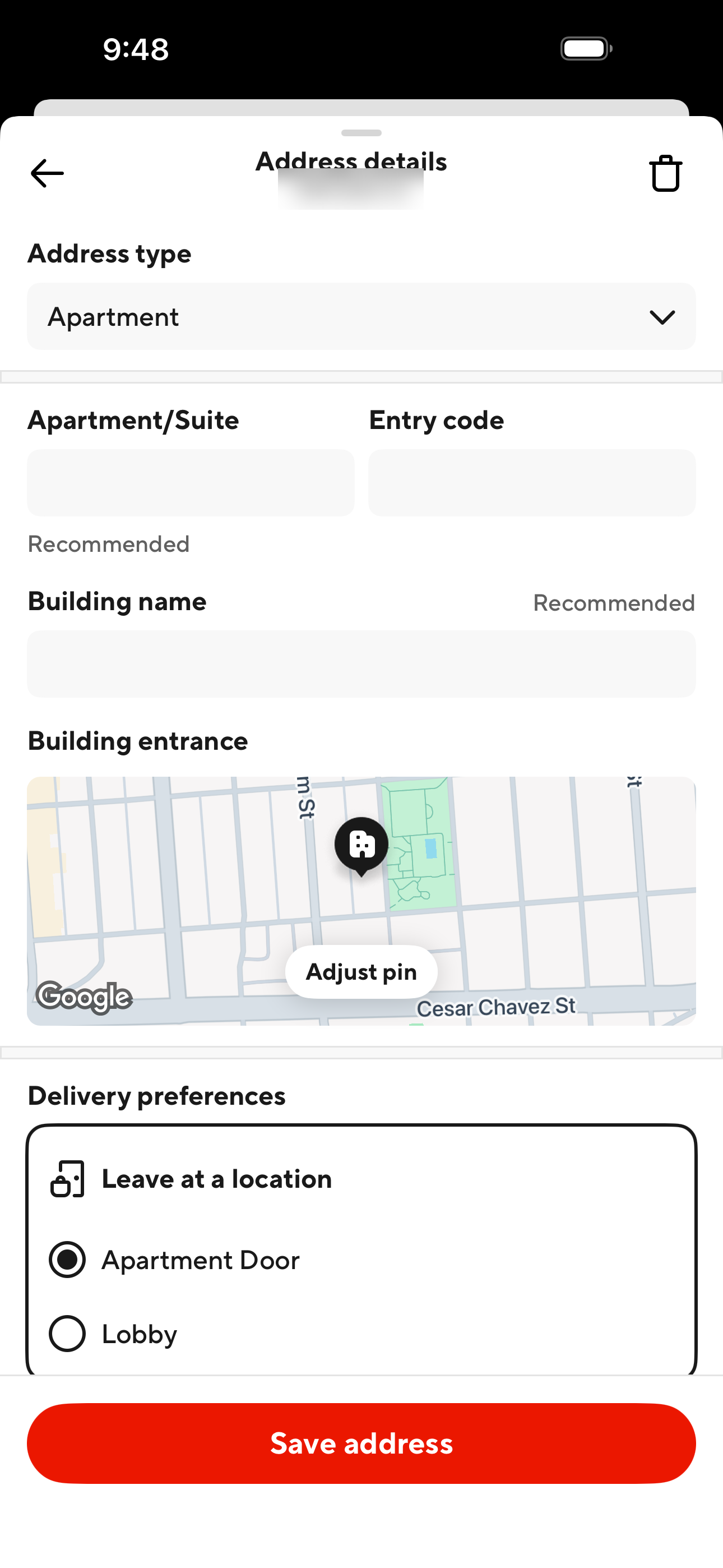Tap the battery indicator in the status bar
This screenshot has height=1568, width=723.
(586, 49)
